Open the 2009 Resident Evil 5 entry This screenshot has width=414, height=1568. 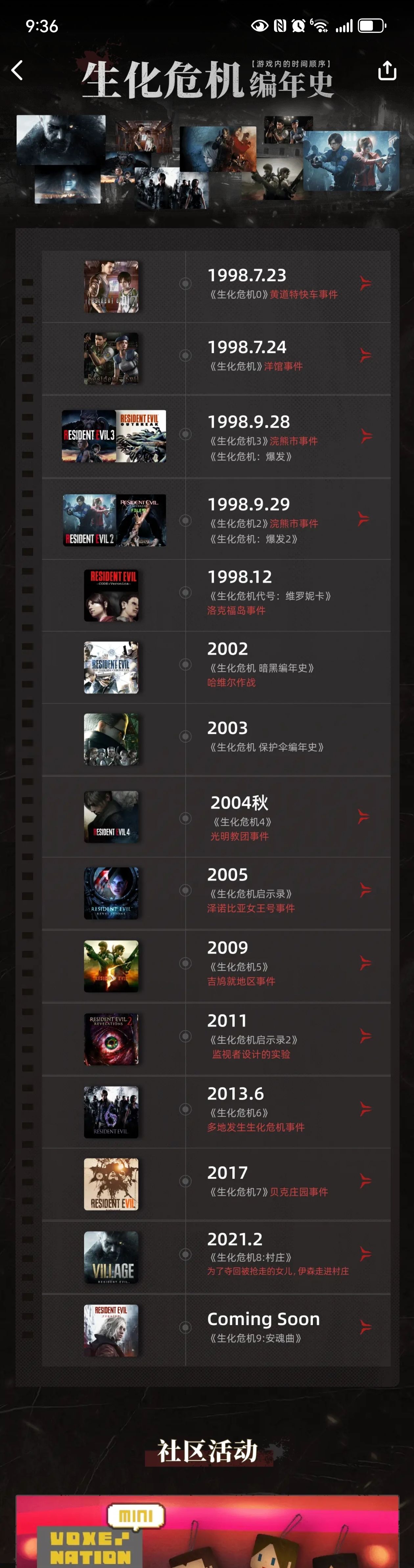216,966
